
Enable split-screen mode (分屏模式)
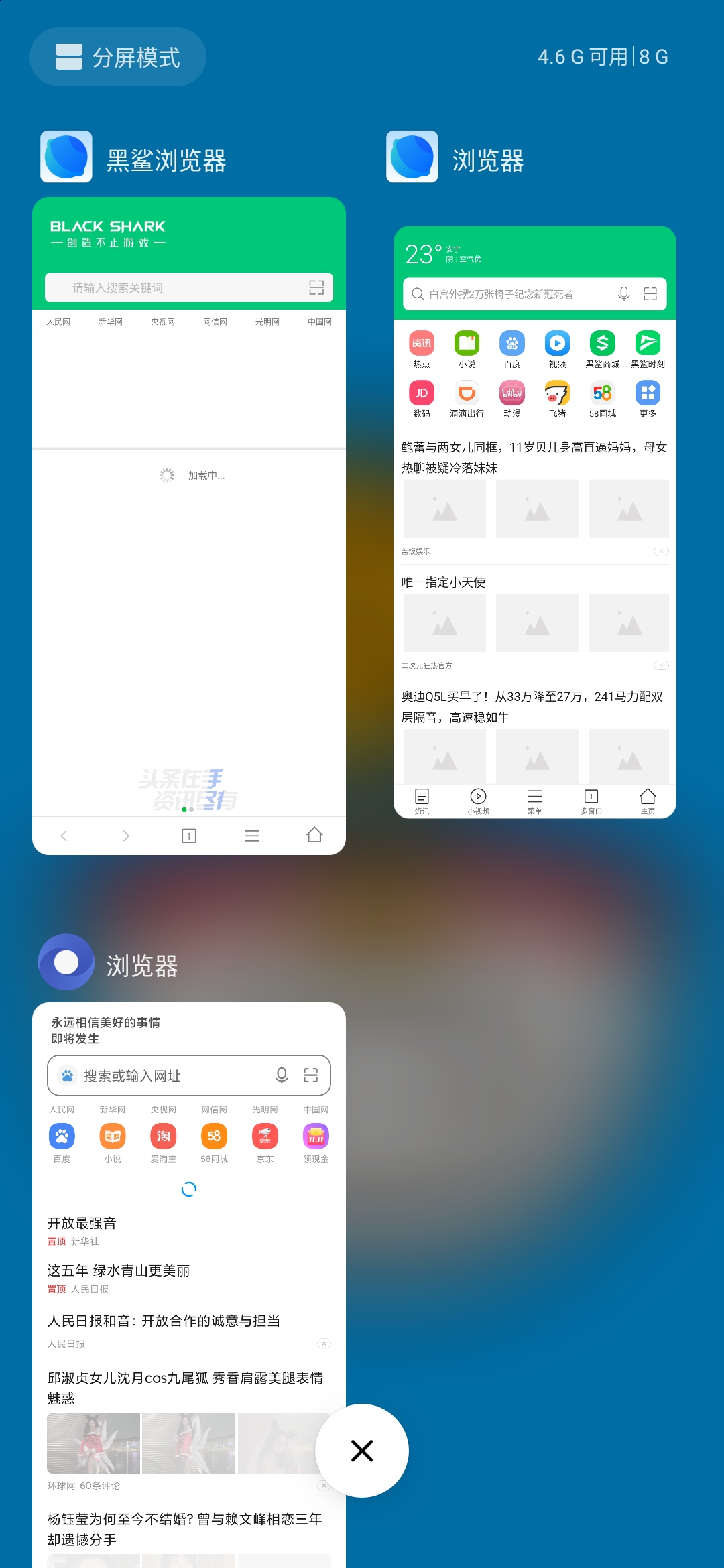click(118, 57)
